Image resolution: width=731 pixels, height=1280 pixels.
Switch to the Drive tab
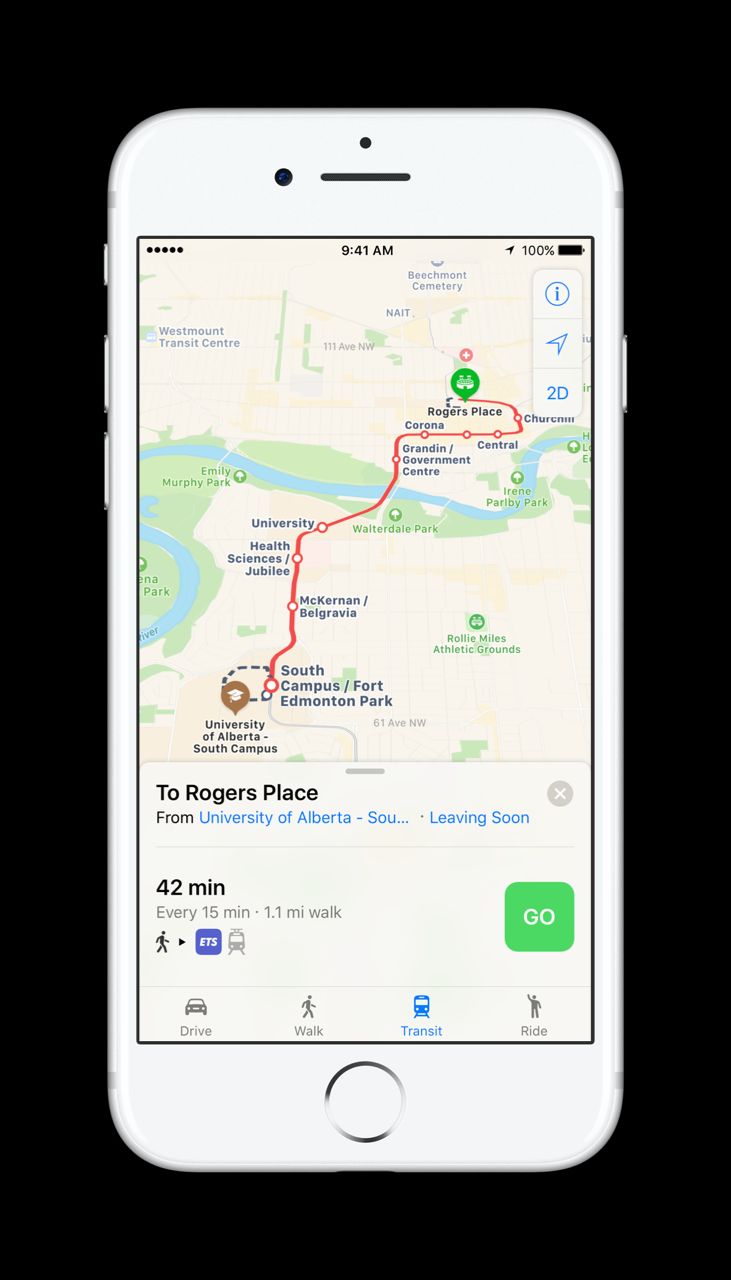(x=196, y=1015)
